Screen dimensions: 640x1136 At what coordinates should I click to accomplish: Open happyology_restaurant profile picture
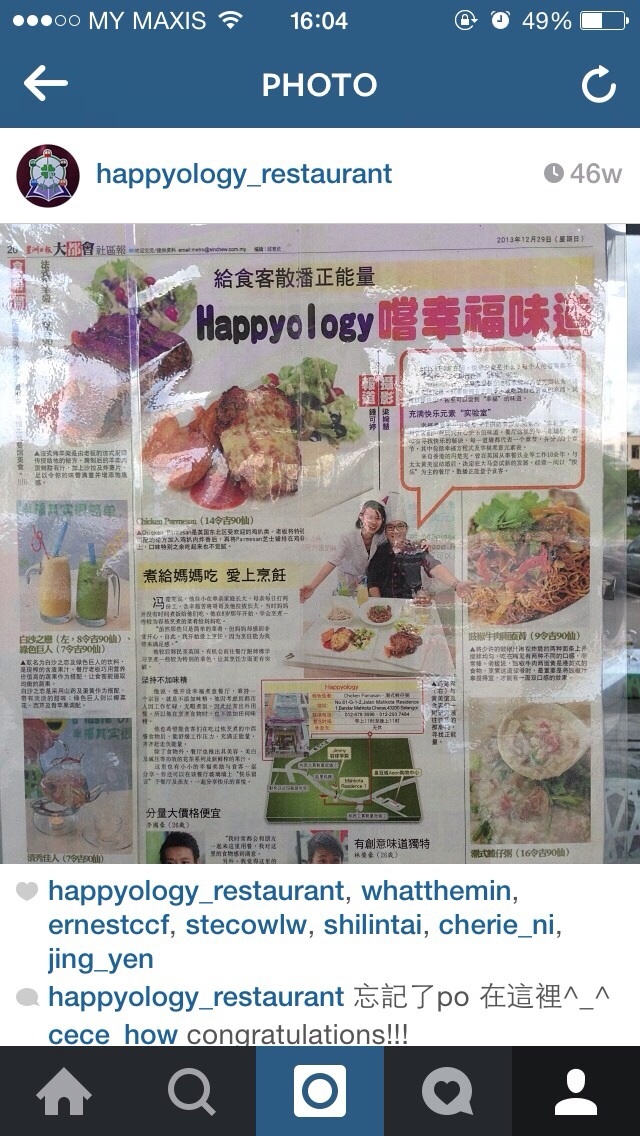(48, 175)
